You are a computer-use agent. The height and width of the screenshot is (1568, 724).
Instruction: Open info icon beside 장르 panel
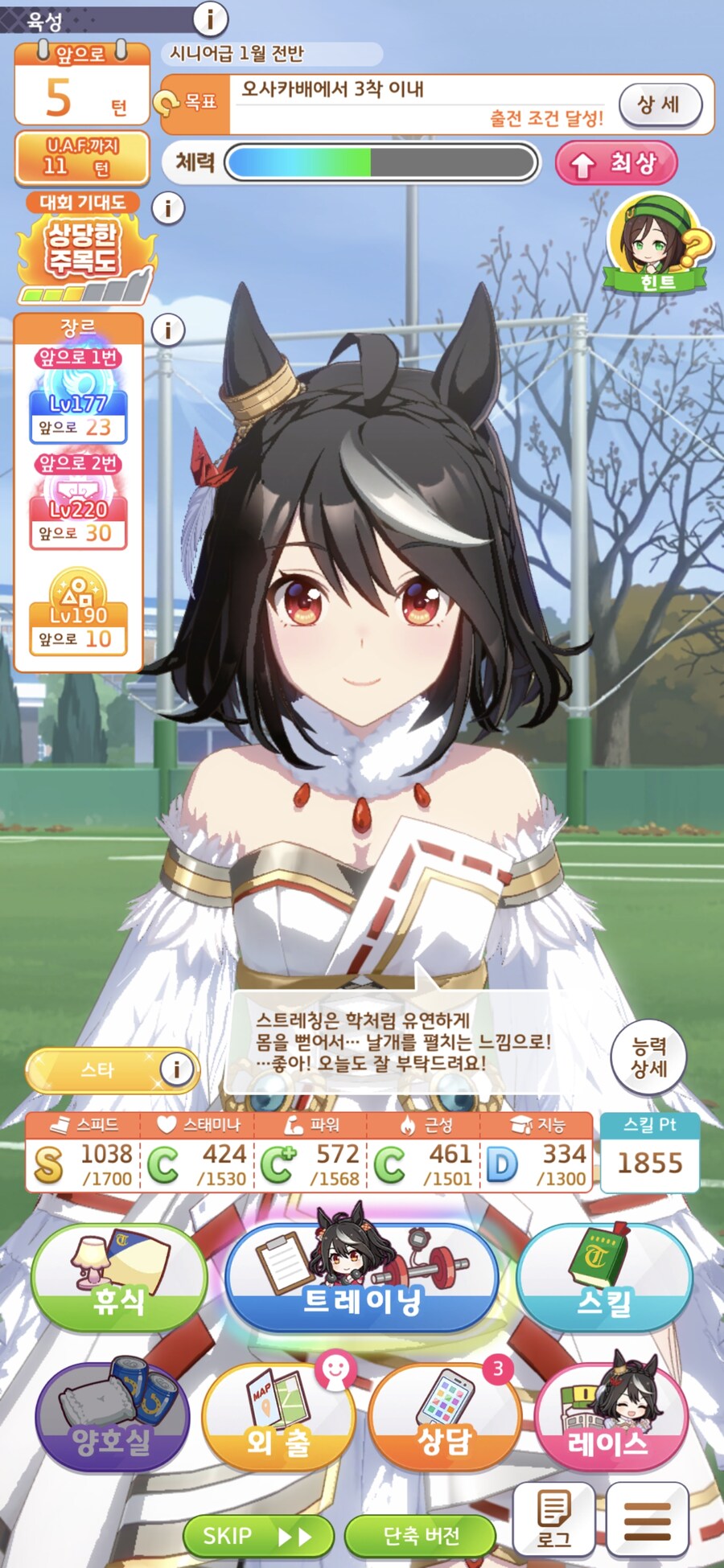click(x=167, y=330)
